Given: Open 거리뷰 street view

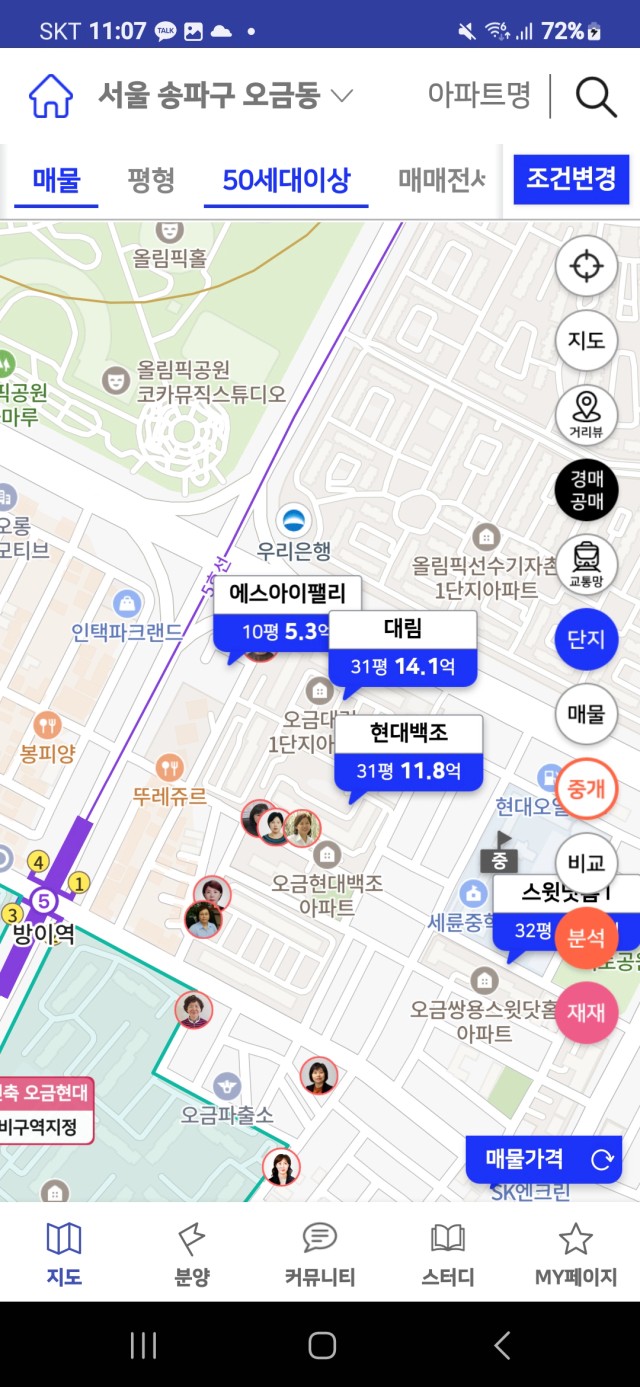Looking at the screenshot, I should click(x=586, y=415).
